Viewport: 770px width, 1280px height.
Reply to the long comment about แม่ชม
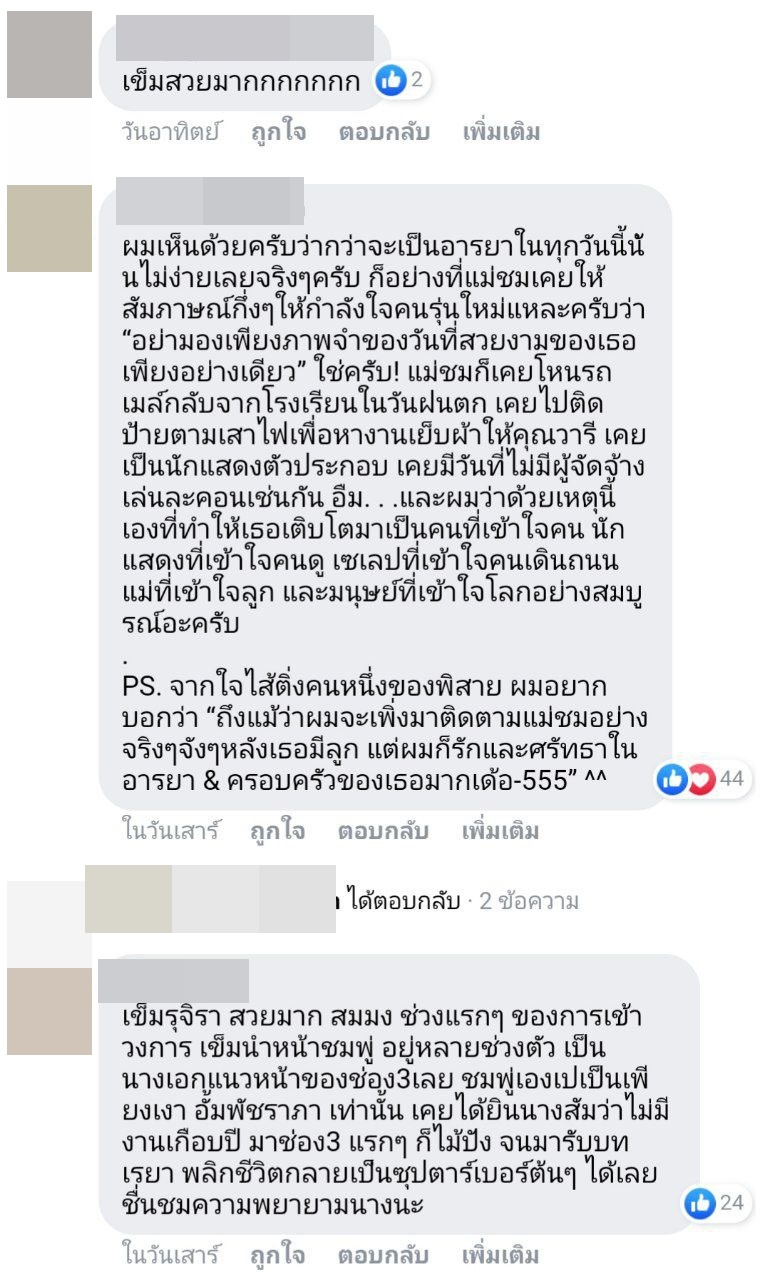click(383, 831)
